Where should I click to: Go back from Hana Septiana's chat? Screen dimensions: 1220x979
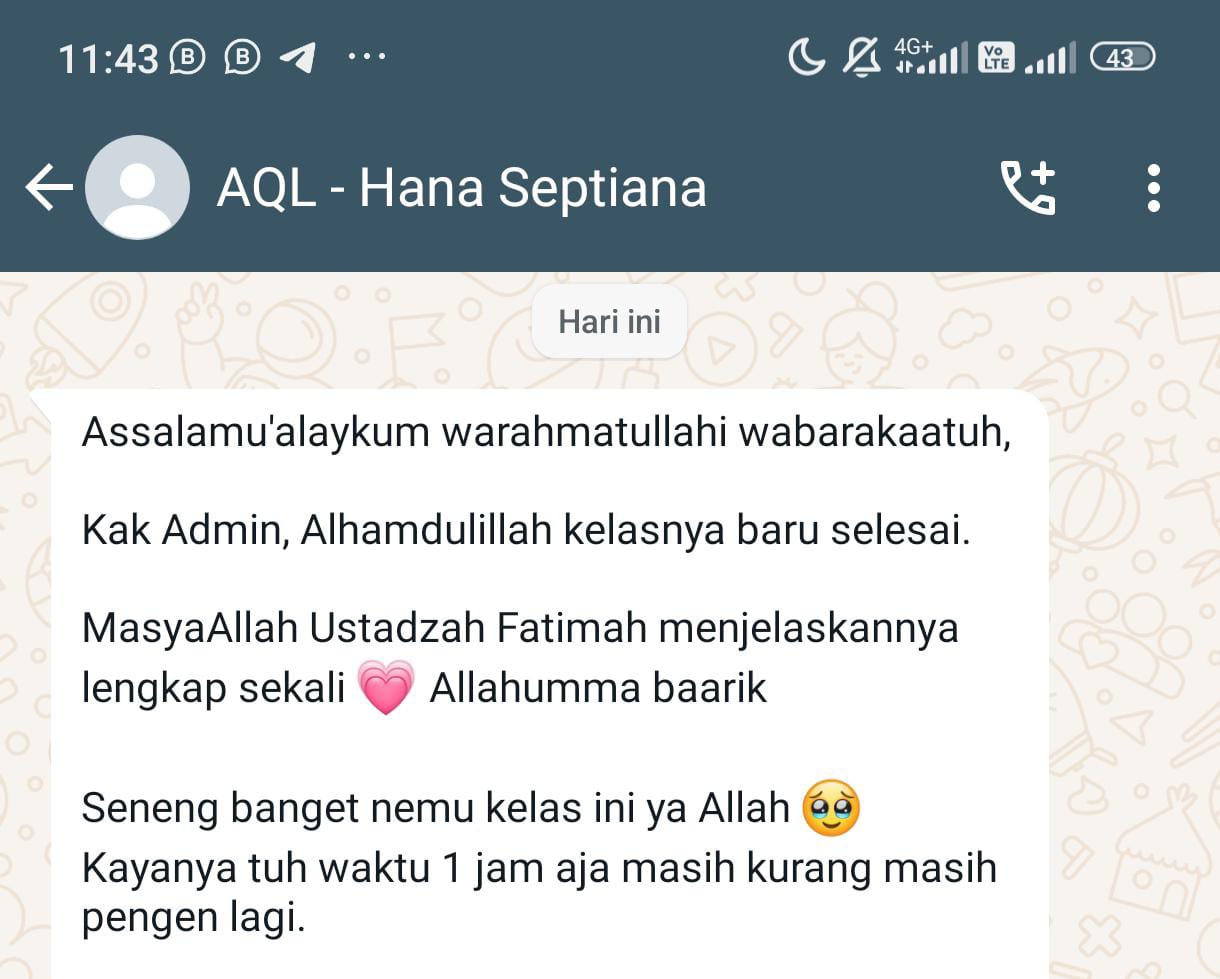pos(48,188)
